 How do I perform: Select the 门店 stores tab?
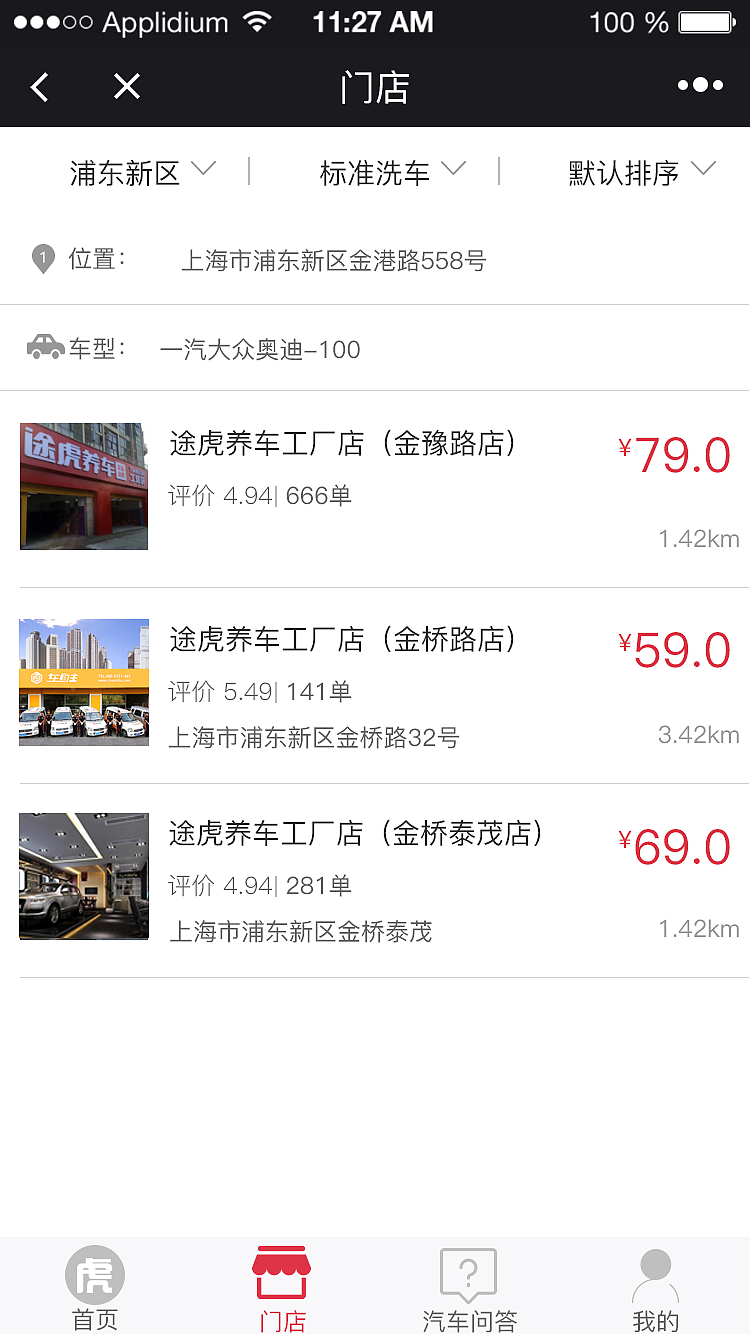(281, 1288)
